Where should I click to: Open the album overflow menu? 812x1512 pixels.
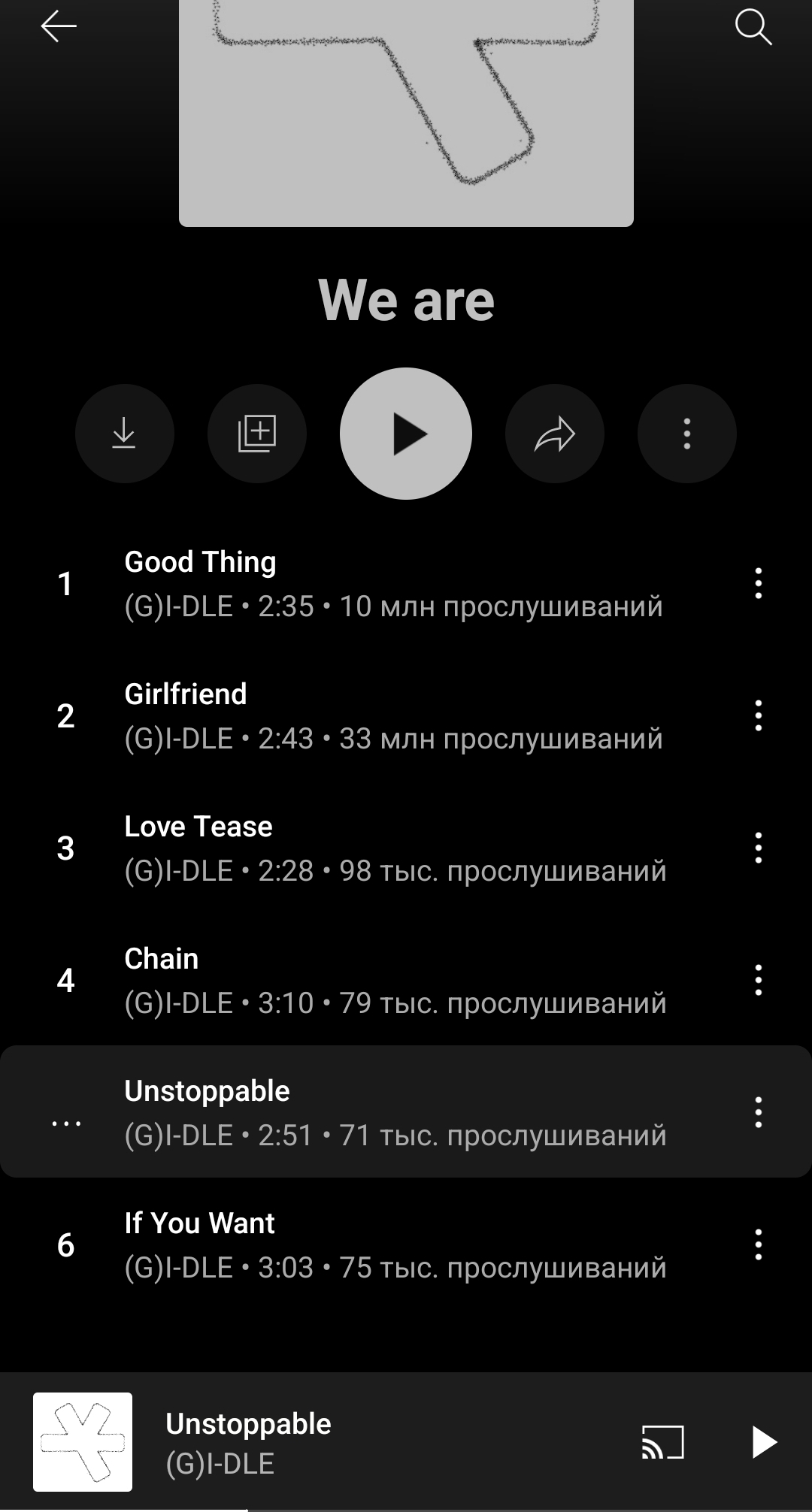(686, 434)
